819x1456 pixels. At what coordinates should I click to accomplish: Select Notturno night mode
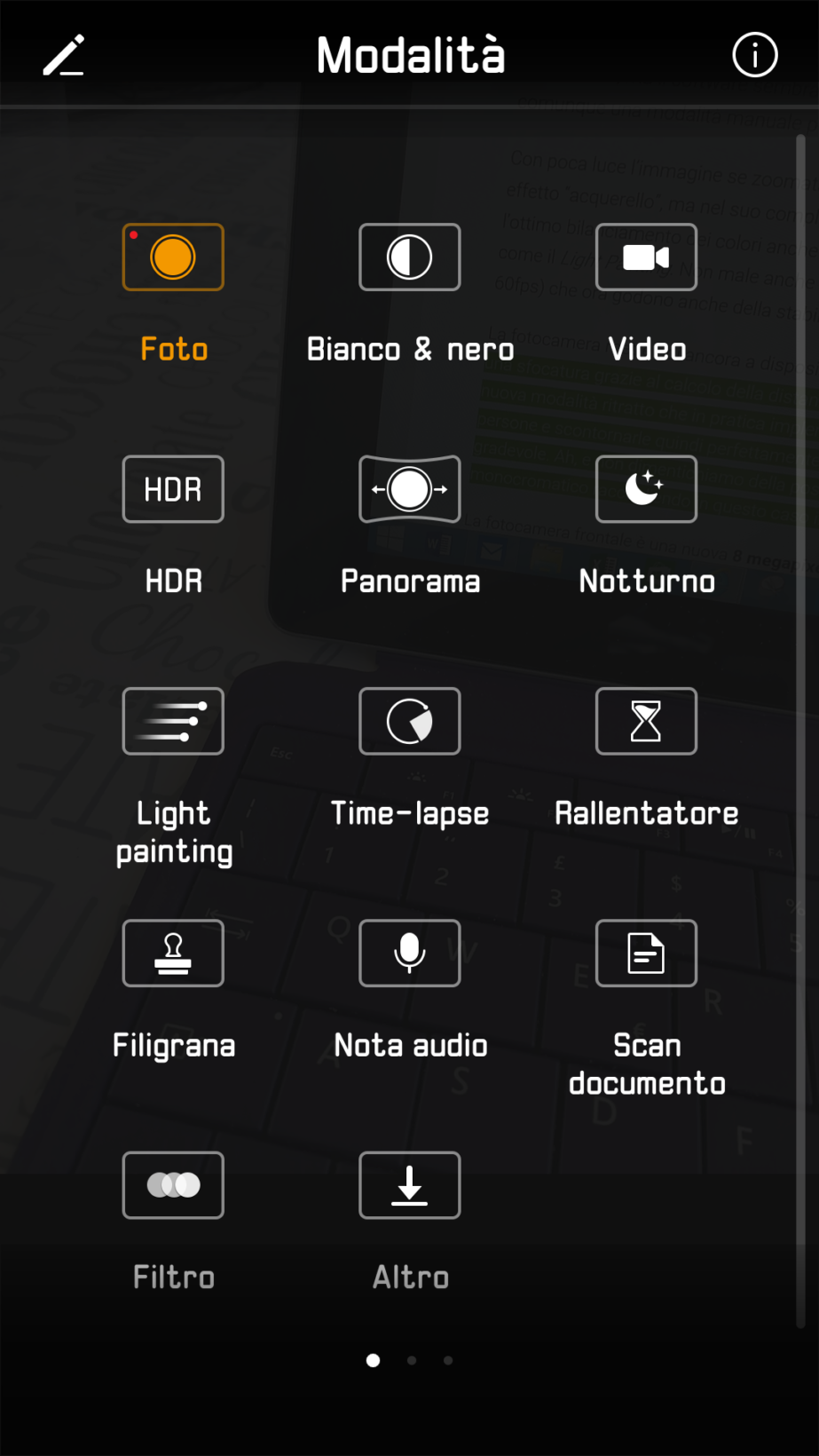click(646, 489)
